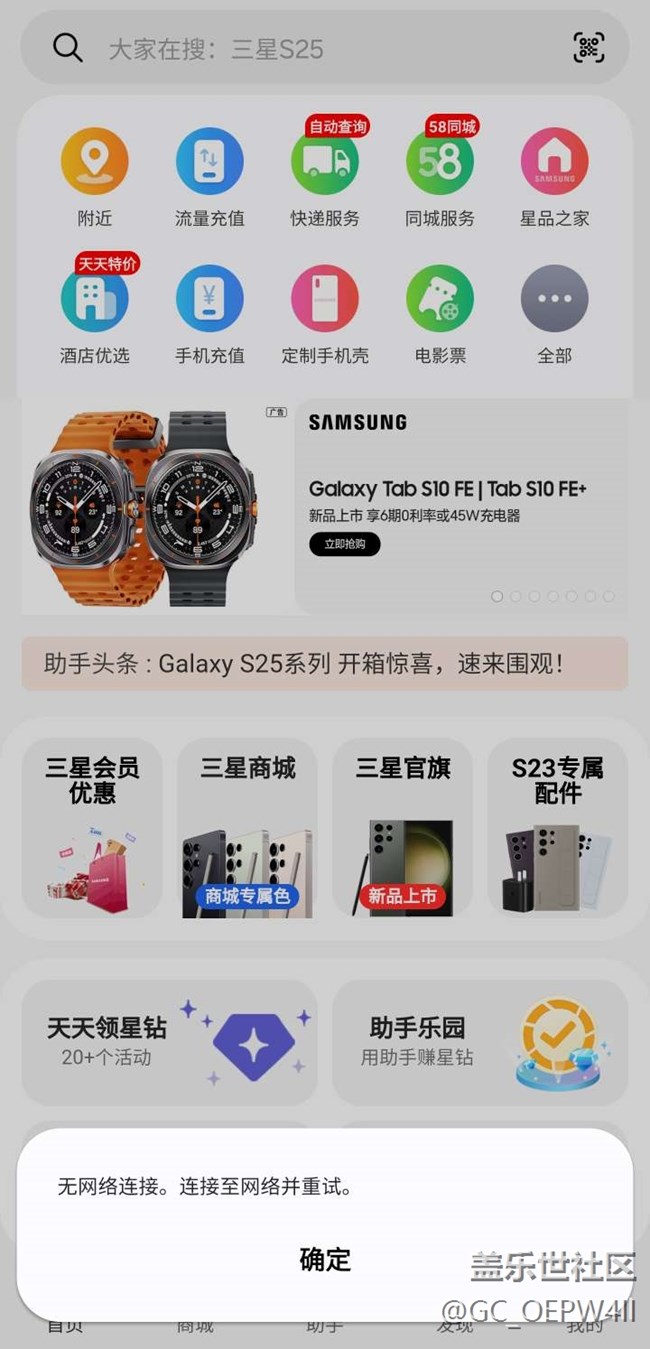The image size is (650, 1349).
Task: Open the 三星会员优惠 card
Action: pyautogui.click(x=92, y=828)
